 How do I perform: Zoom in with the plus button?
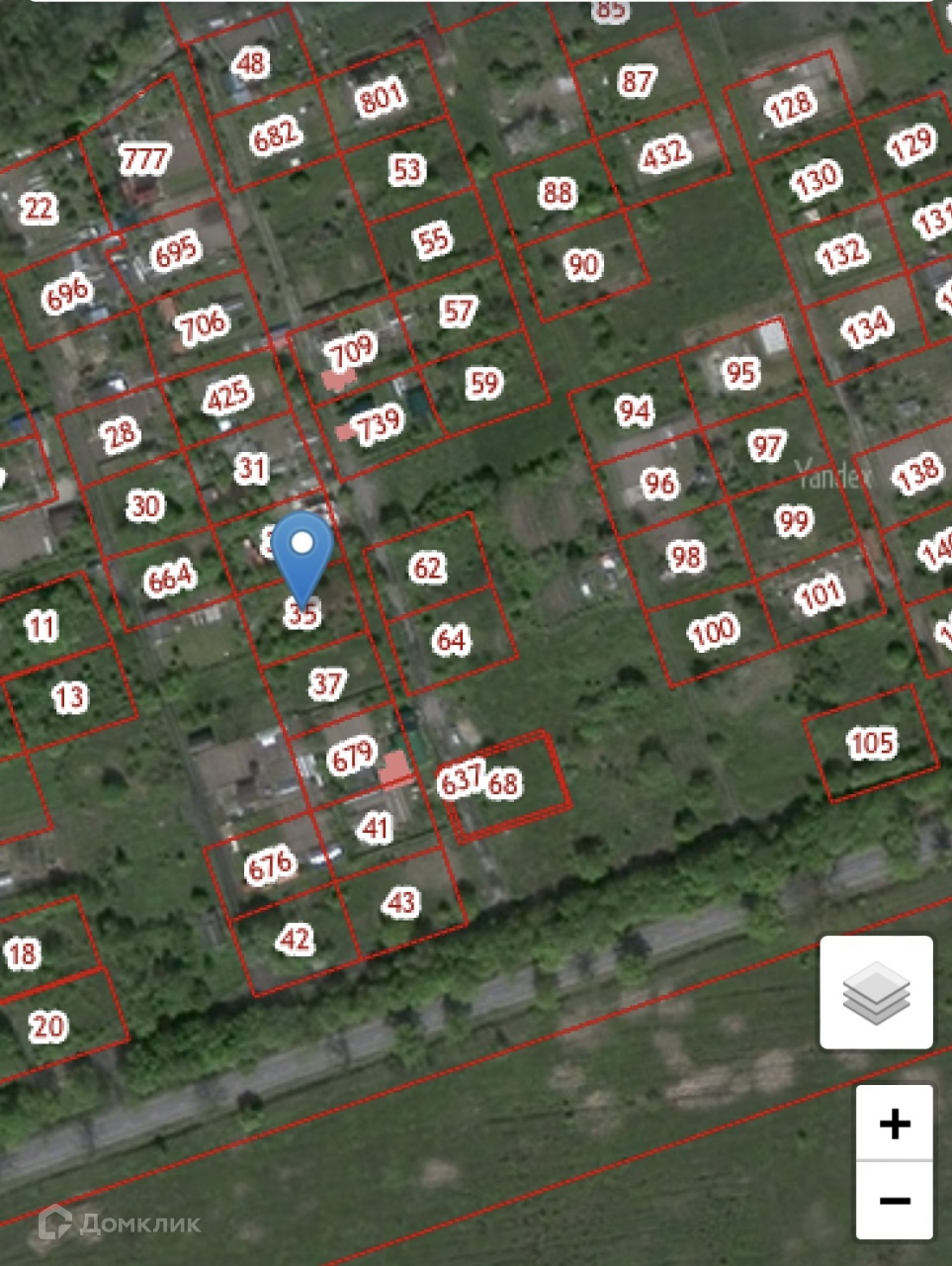pyautogui.click(x=894, y=1124)
